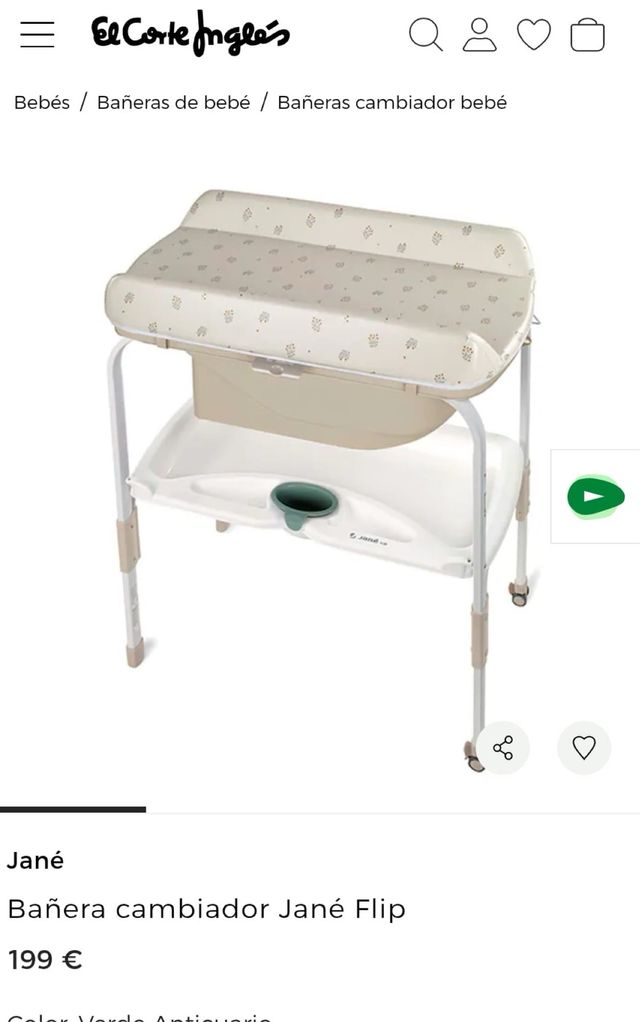Open the user account icon
The height and width of the screenshot is (1022, 640).
point(480,35)
